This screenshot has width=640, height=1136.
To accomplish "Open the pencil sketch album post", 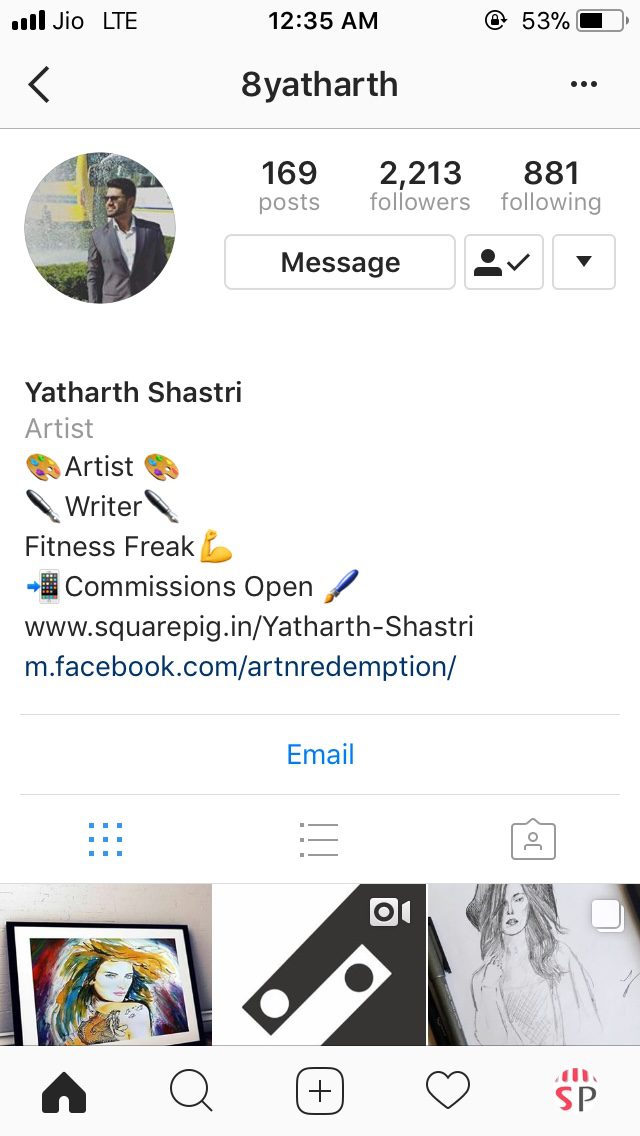I will [534, 965].
